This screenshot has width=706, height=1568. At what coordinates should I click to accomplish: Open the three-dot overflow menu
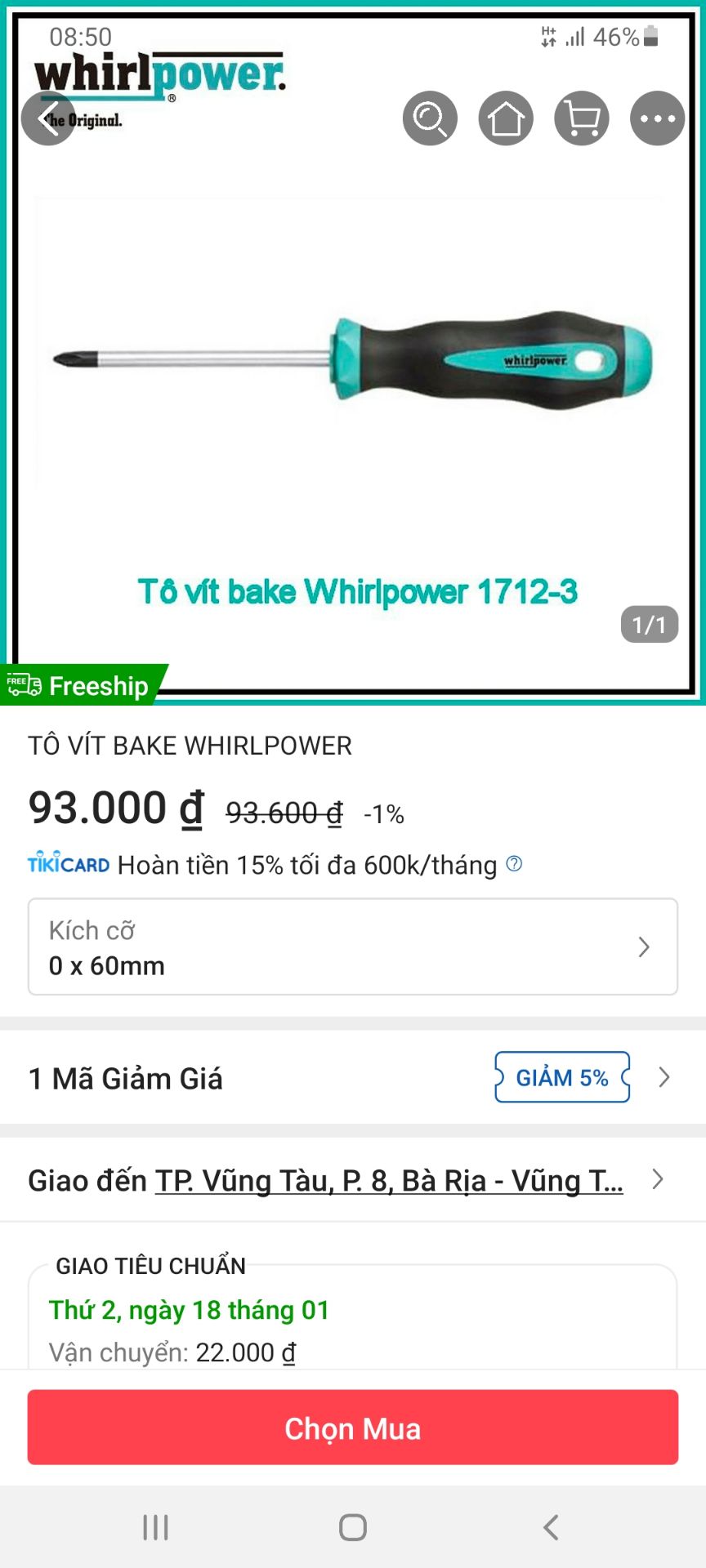click(657, 118)
